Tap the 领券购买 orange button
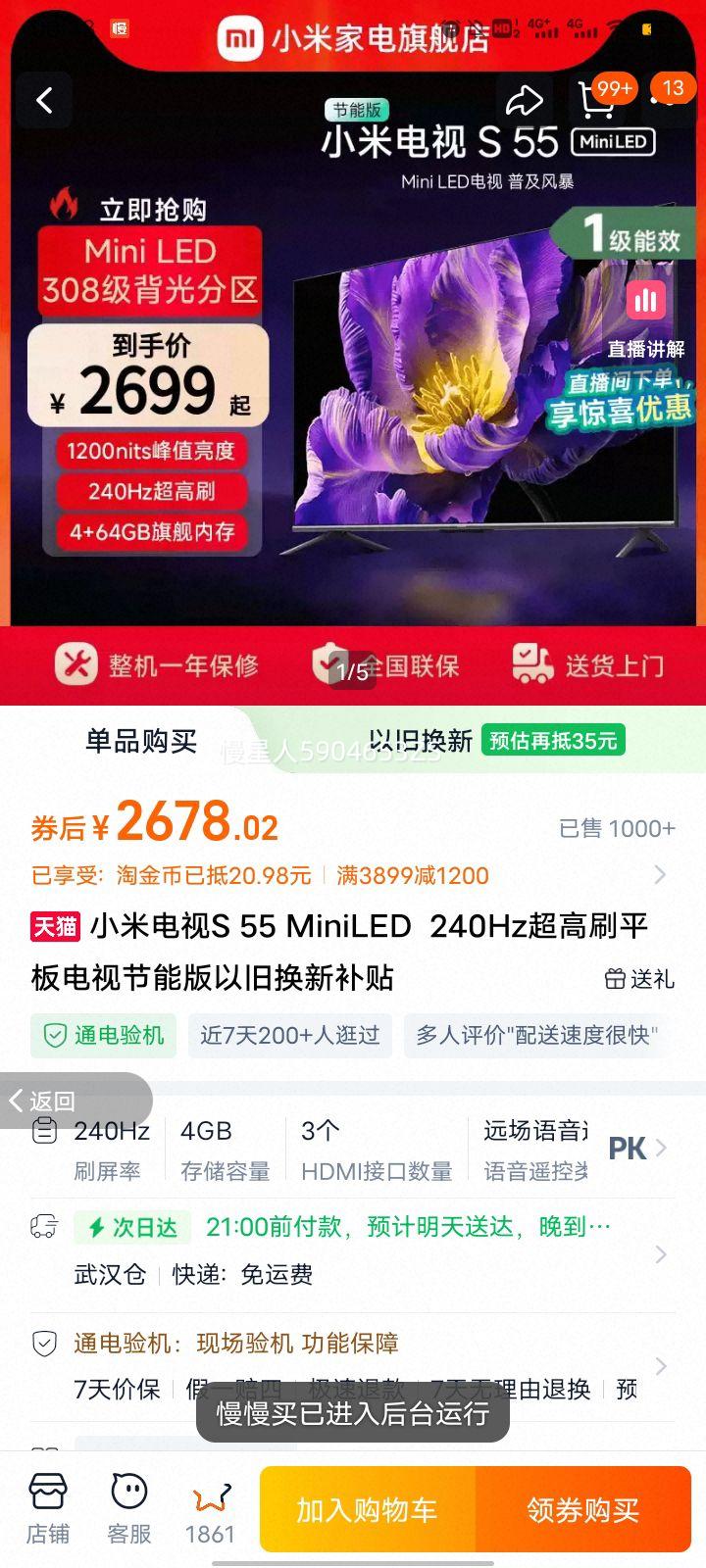The width and height of the screenshot is (706, 1568). (583, 1509)
